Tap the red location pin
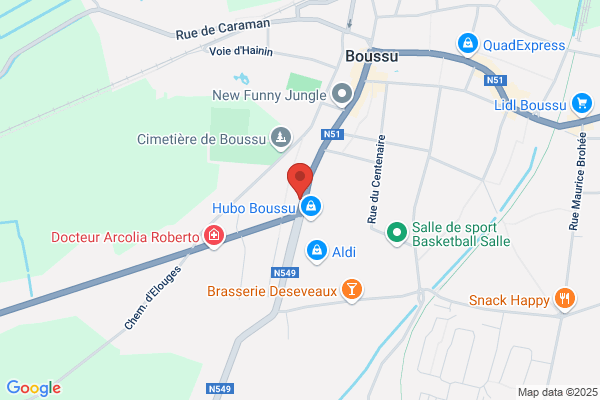Image resolution: width=600 pixels, height=400 pixels. 300,180
